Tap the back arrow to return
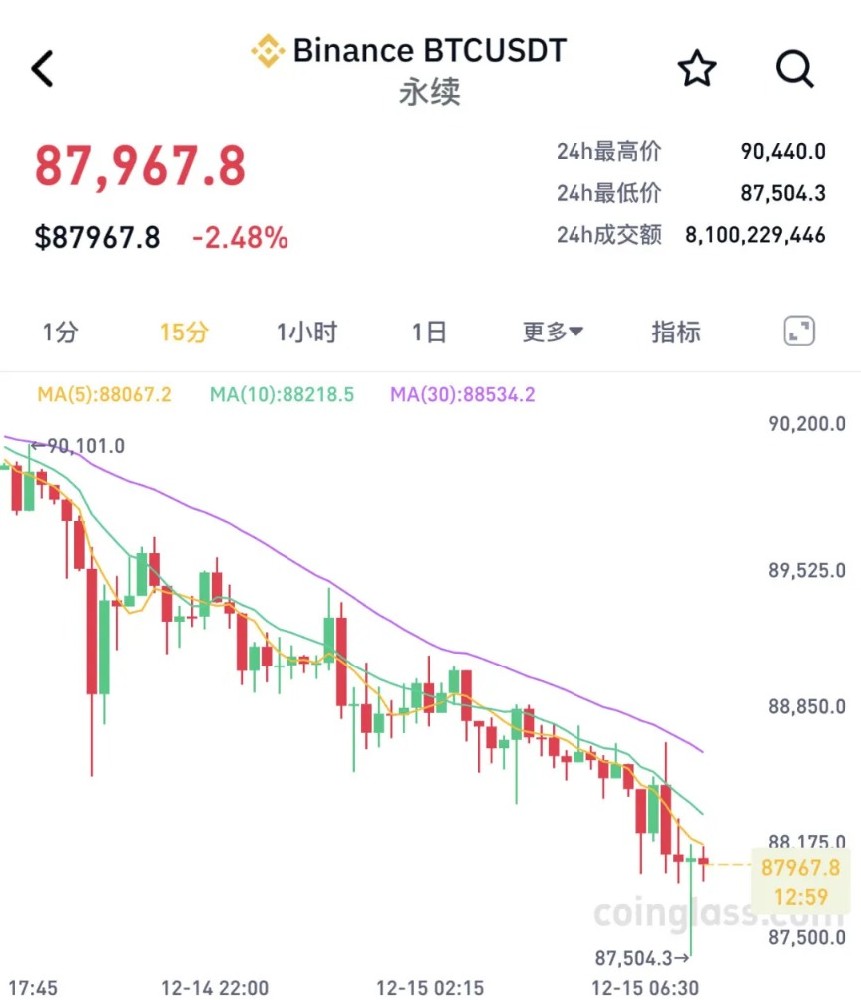The width and height of the screenshot is (861, 1000). 42,68
